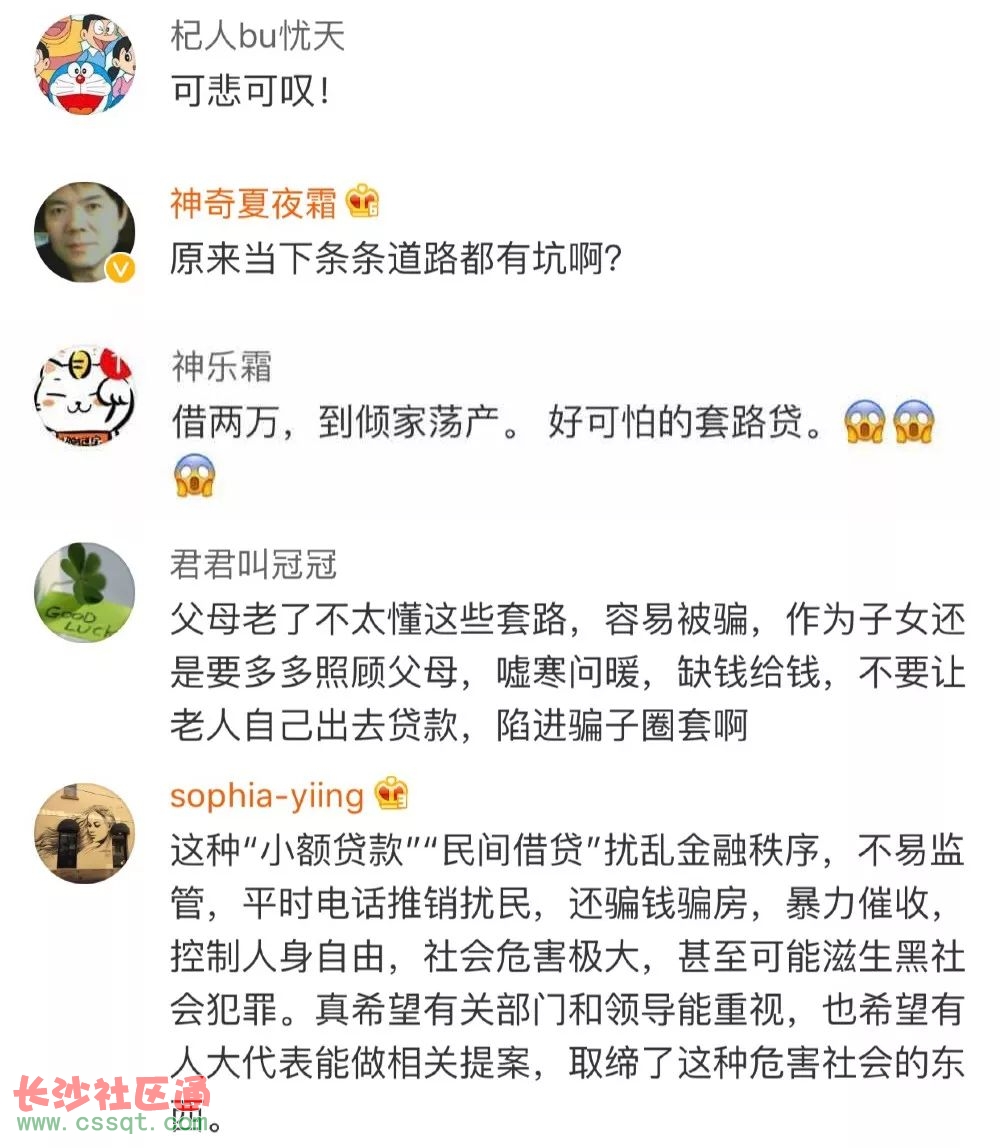Open 神乐霜's profile from avatar
The height and width of the screenshot is (1148, 1000).
85,395
